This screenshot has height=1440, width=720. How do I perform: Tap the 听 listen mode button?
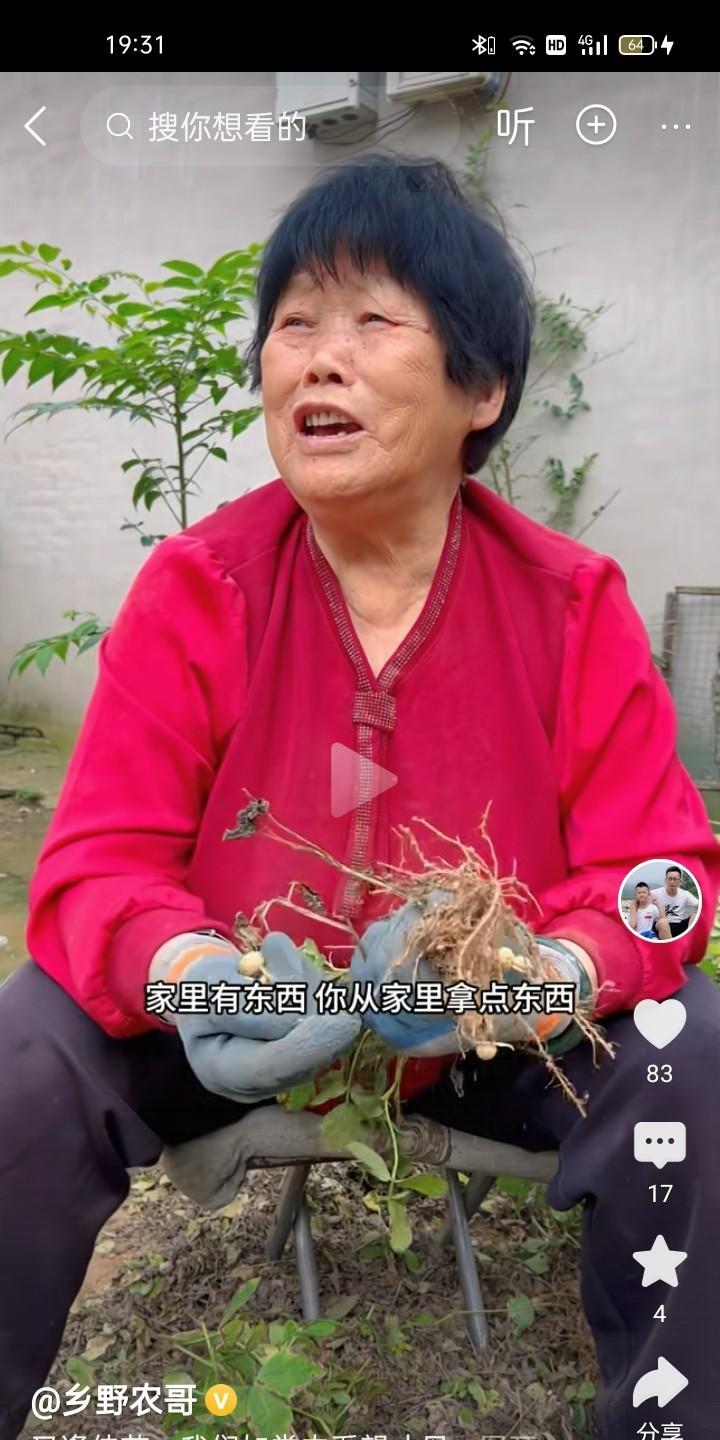515,127
